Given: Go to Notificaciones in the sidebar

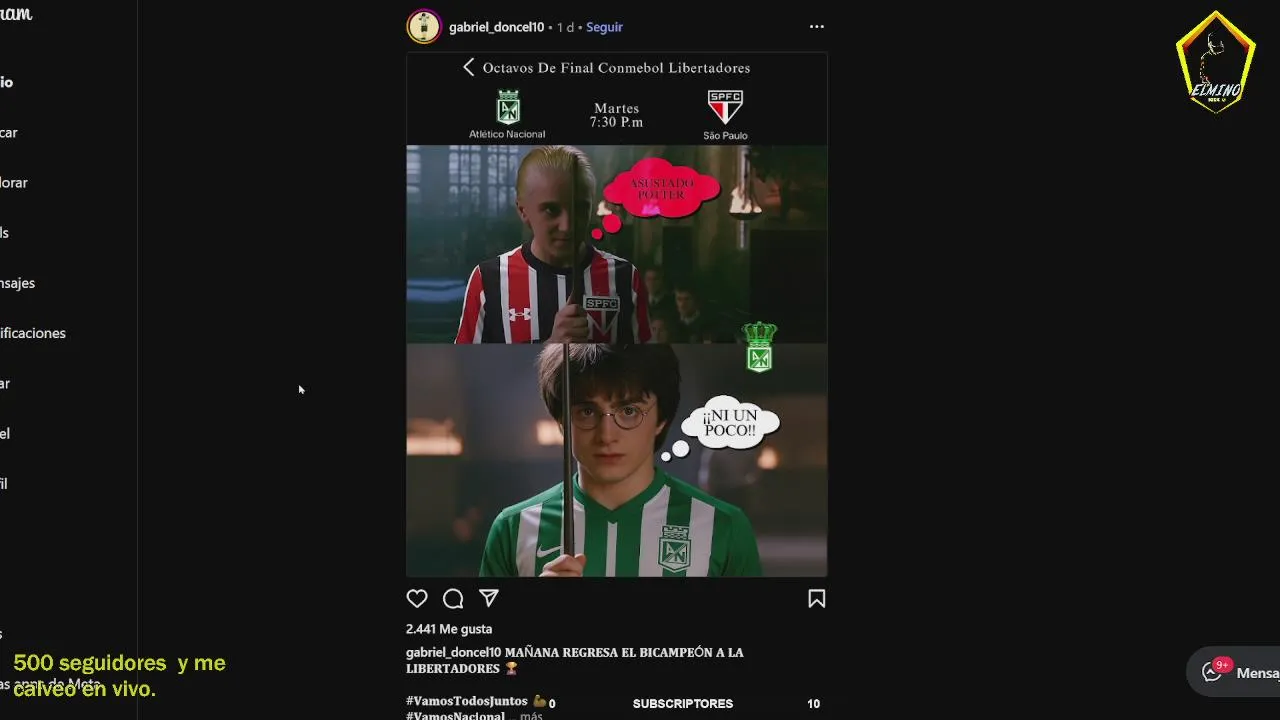Looking at the screenshot, I should [32, 333].
